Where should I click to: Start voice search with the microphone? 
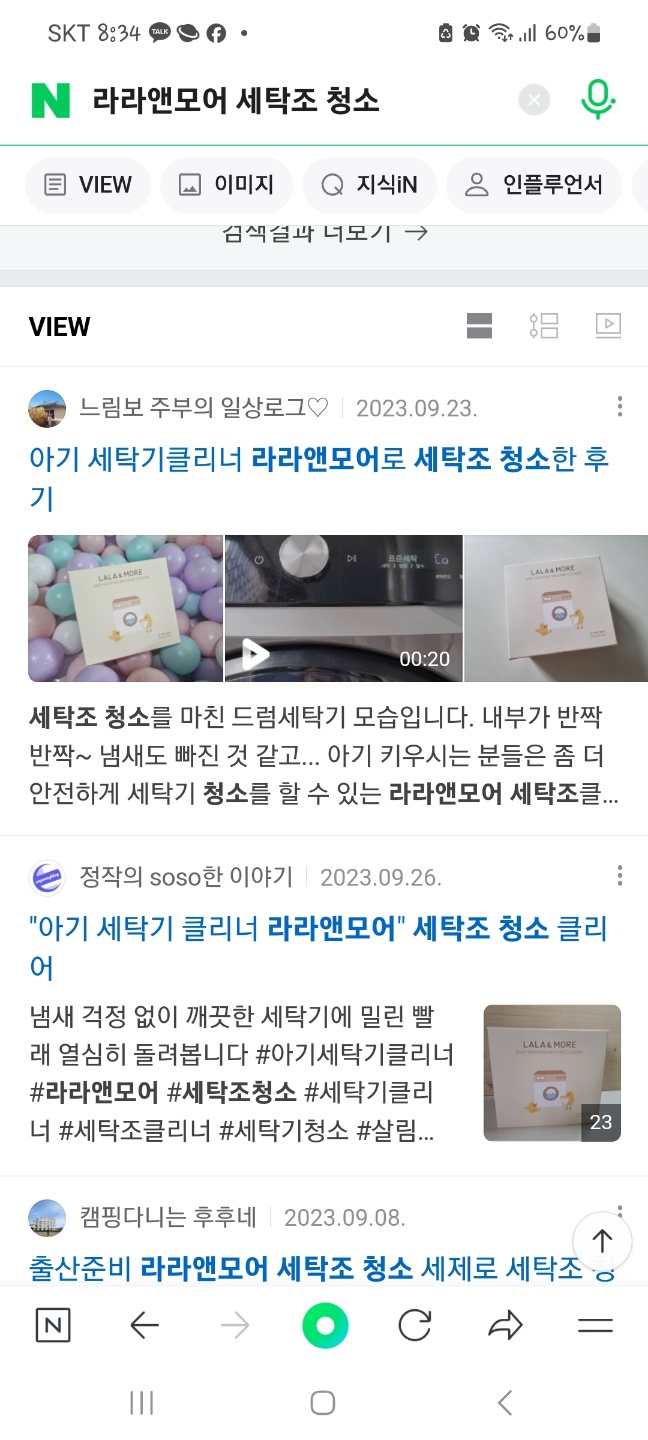pos(597,100)
